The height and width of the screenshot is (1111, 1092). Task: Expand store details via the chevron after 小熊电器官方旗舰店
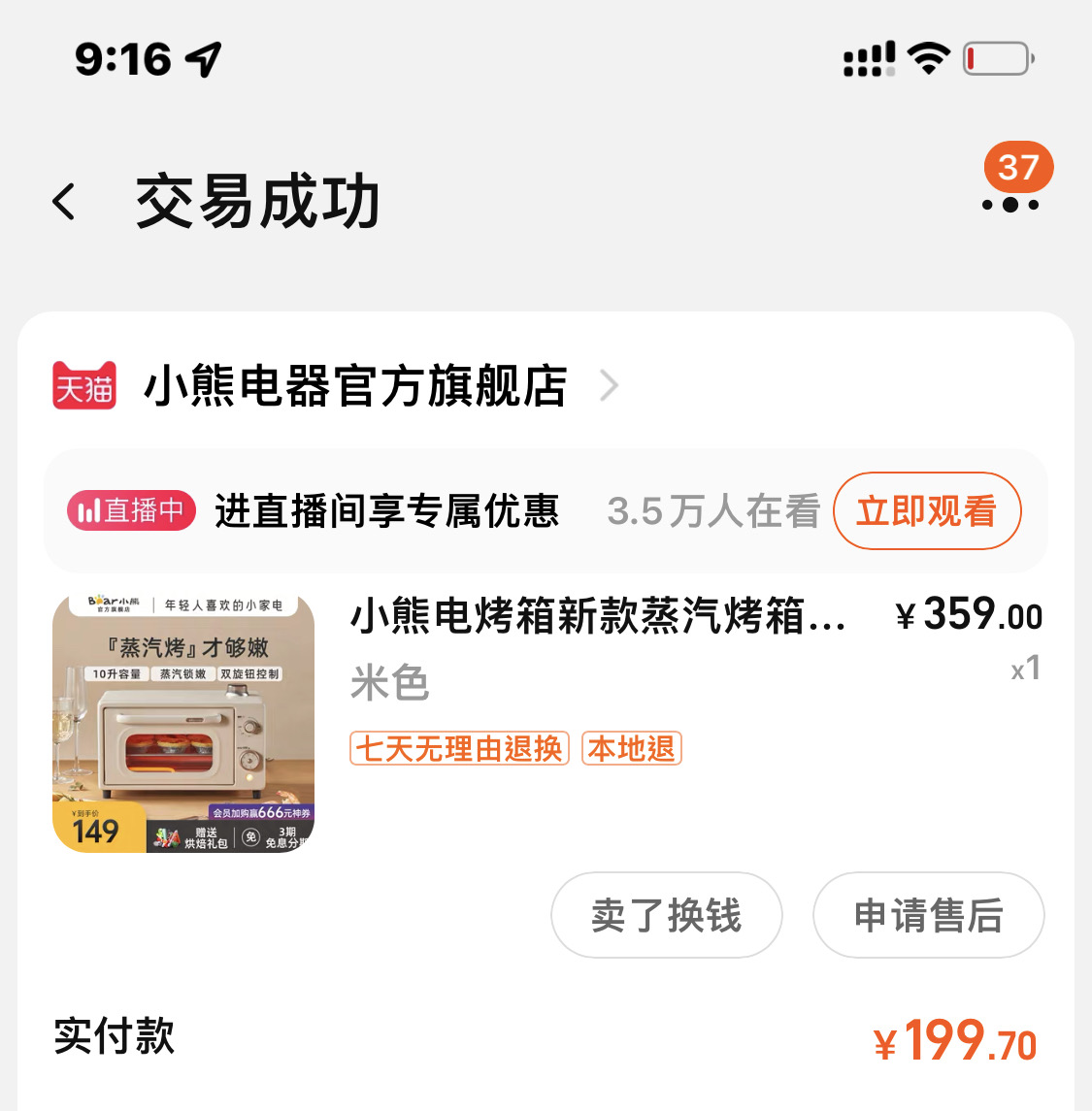pos(609,385)
